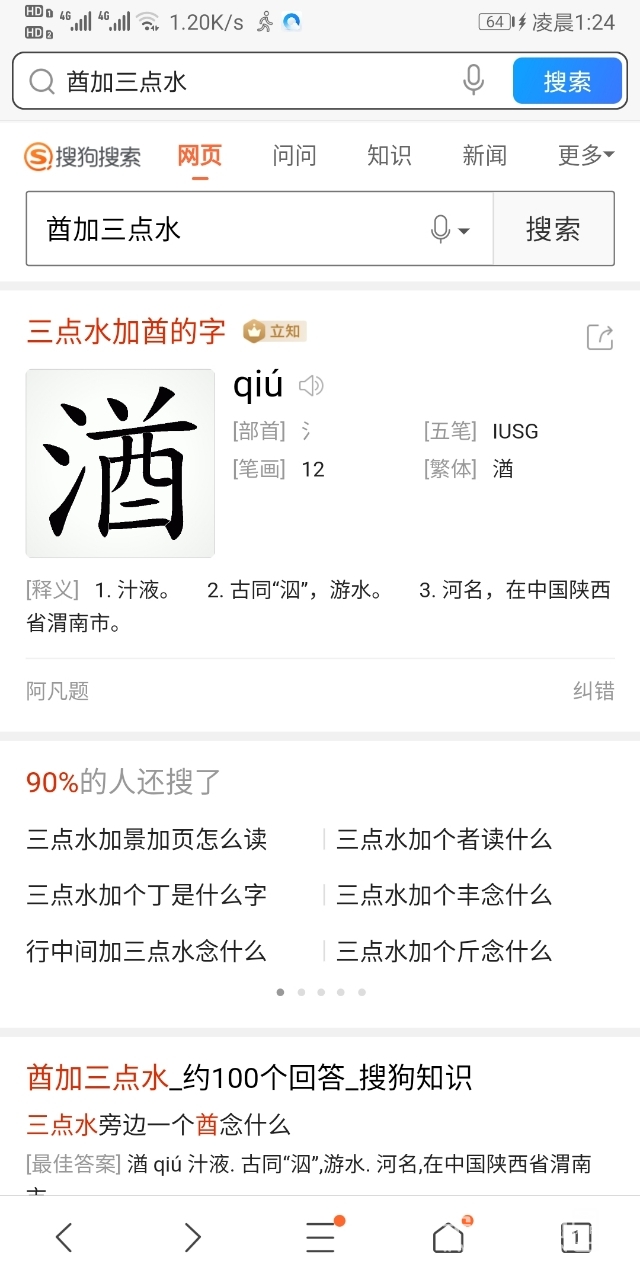
Task: Expand the 更多 dropdown
Action: 585,156
